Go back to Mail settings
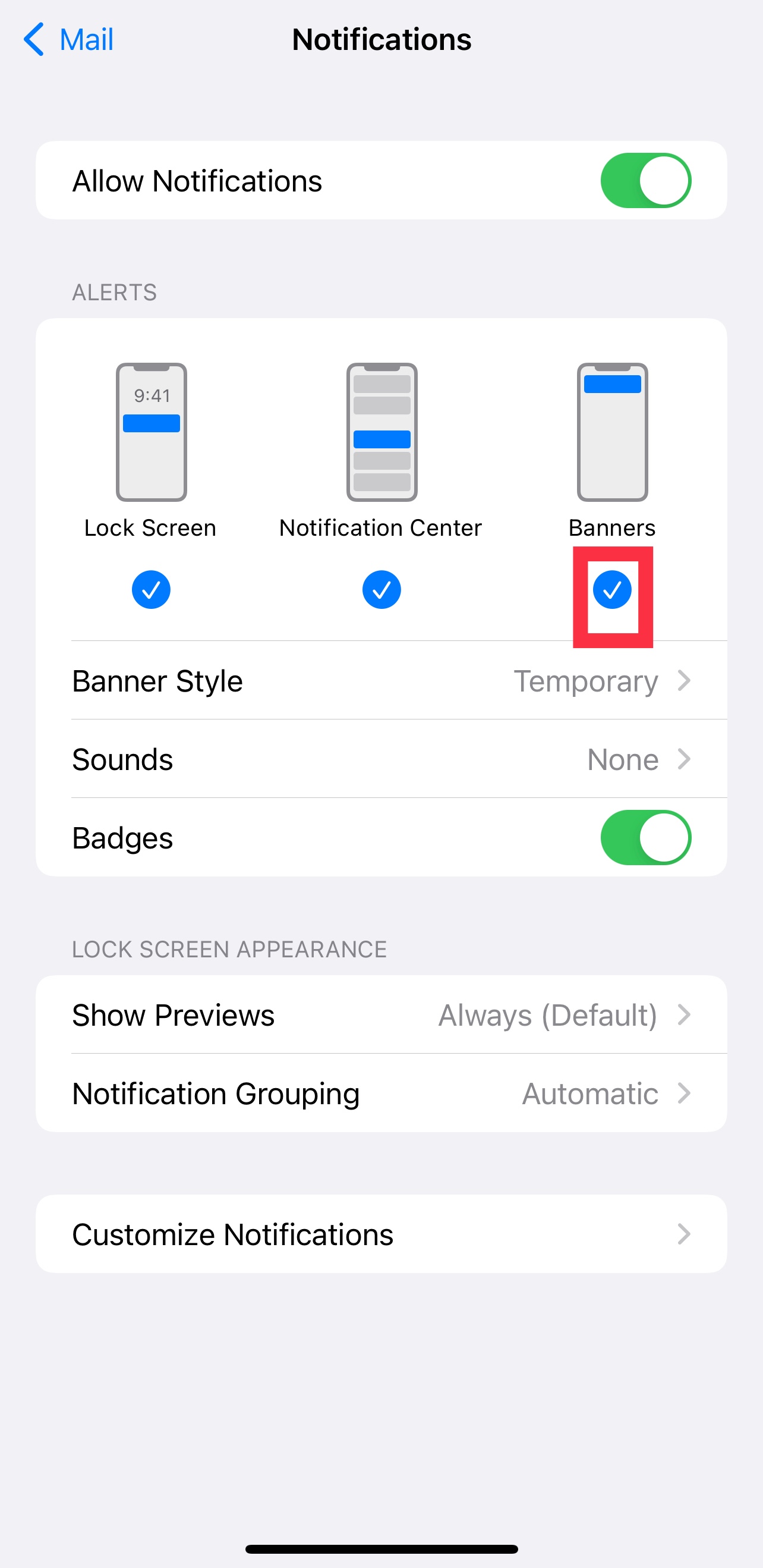763x1568 pixels. click(68, 40)
